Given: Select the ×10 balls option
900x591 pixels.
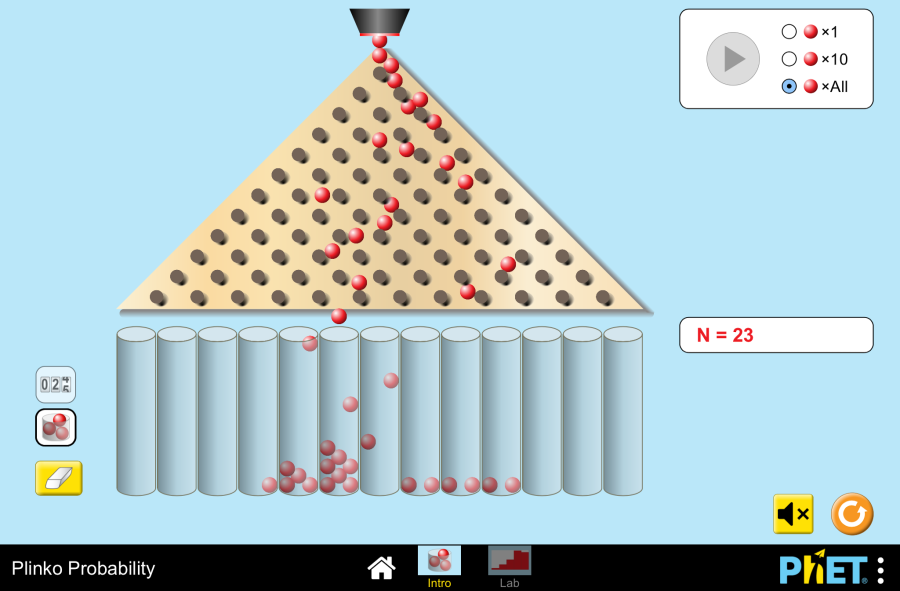Looking at the screenshot, I should (789, 59).
